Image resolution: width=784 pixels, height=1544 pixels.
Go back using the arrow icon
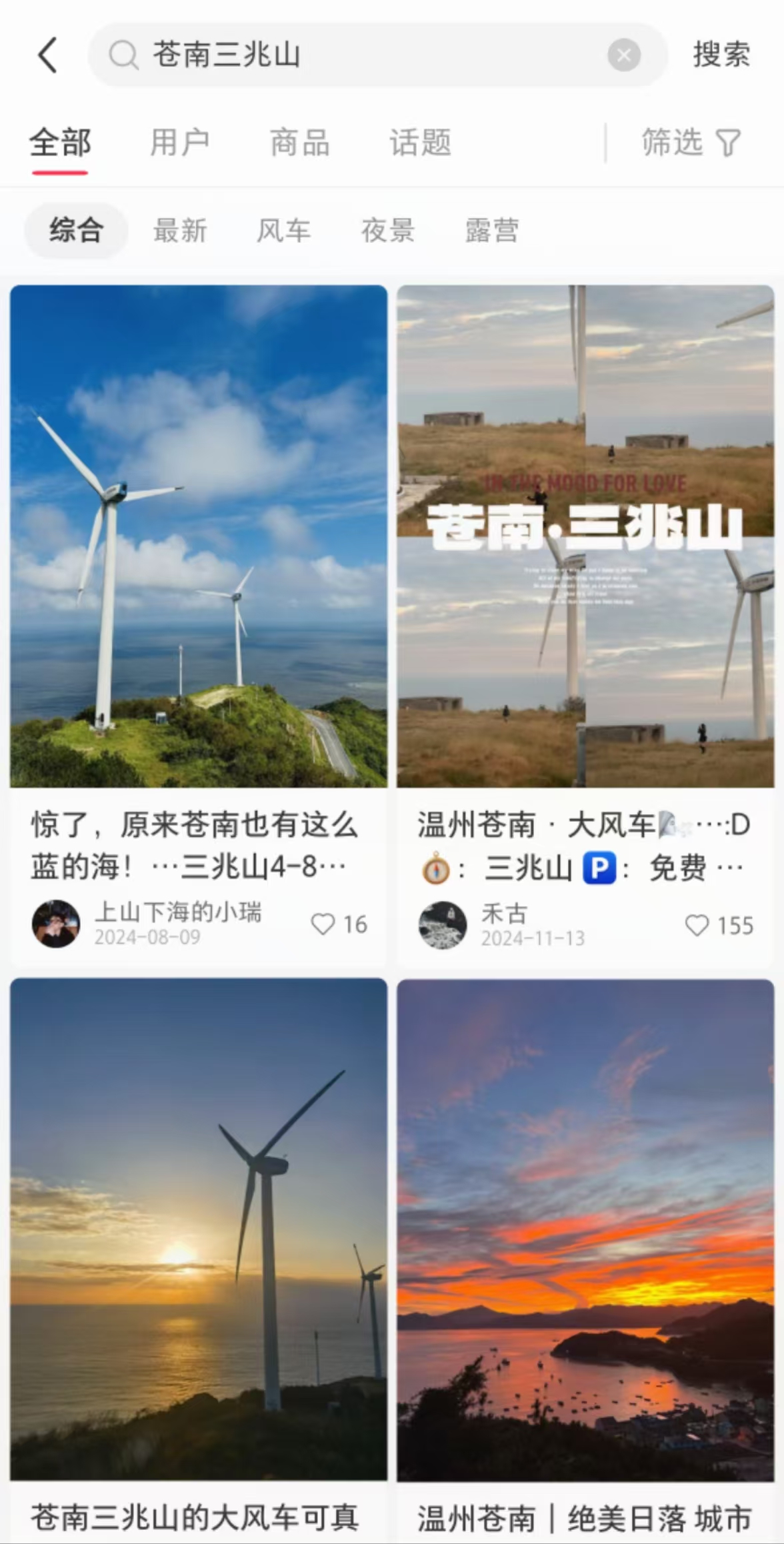point(47,55)
